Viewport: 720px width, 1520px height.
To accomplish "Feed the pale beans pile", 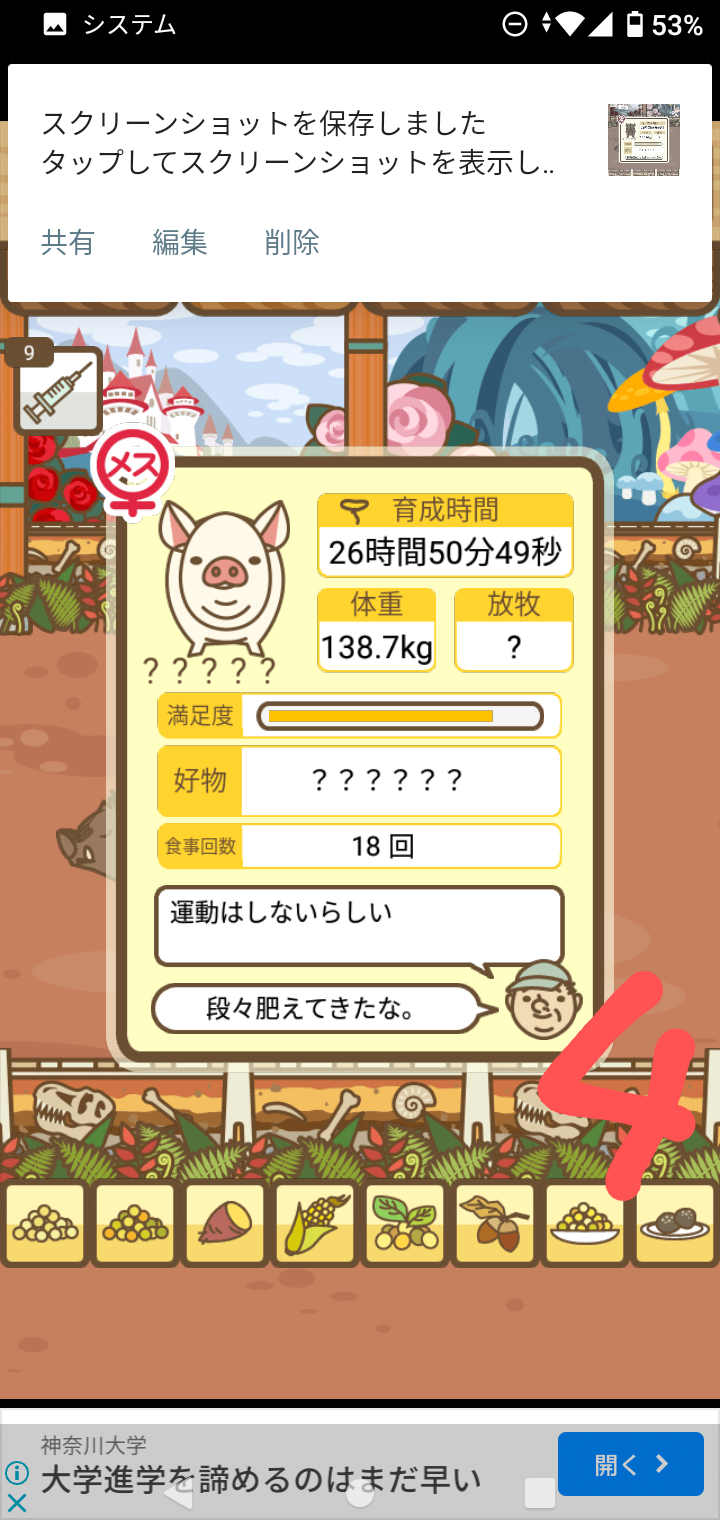I will tap(44, 1223).
